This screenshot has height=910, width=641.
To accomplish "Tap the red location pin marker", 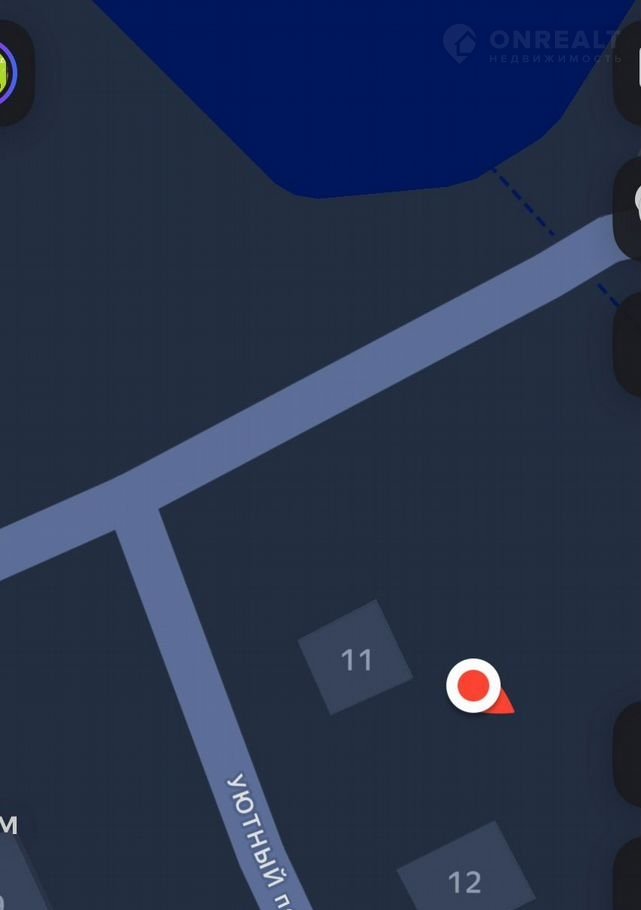I will point(473,687).
